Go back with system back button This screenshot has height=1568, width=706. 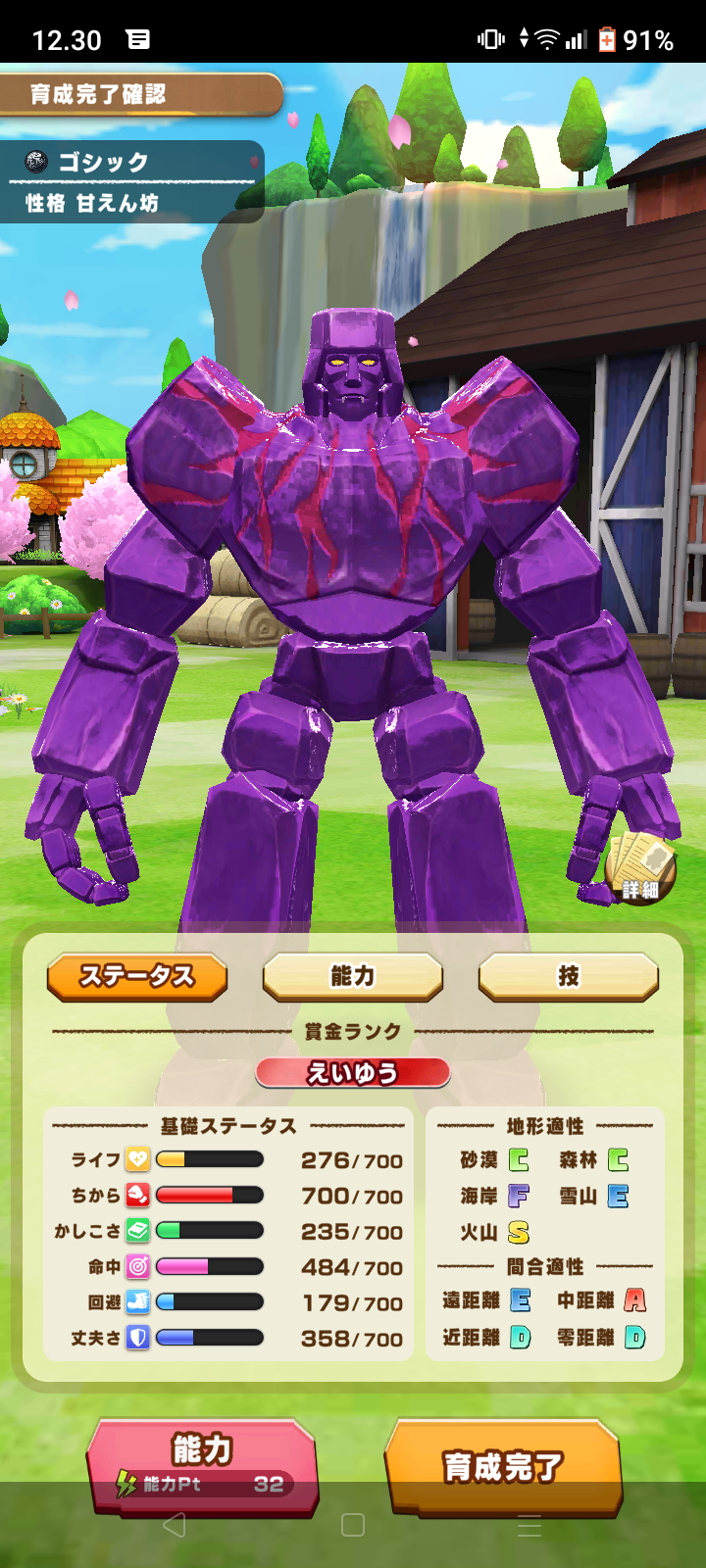pos(175,1525)
